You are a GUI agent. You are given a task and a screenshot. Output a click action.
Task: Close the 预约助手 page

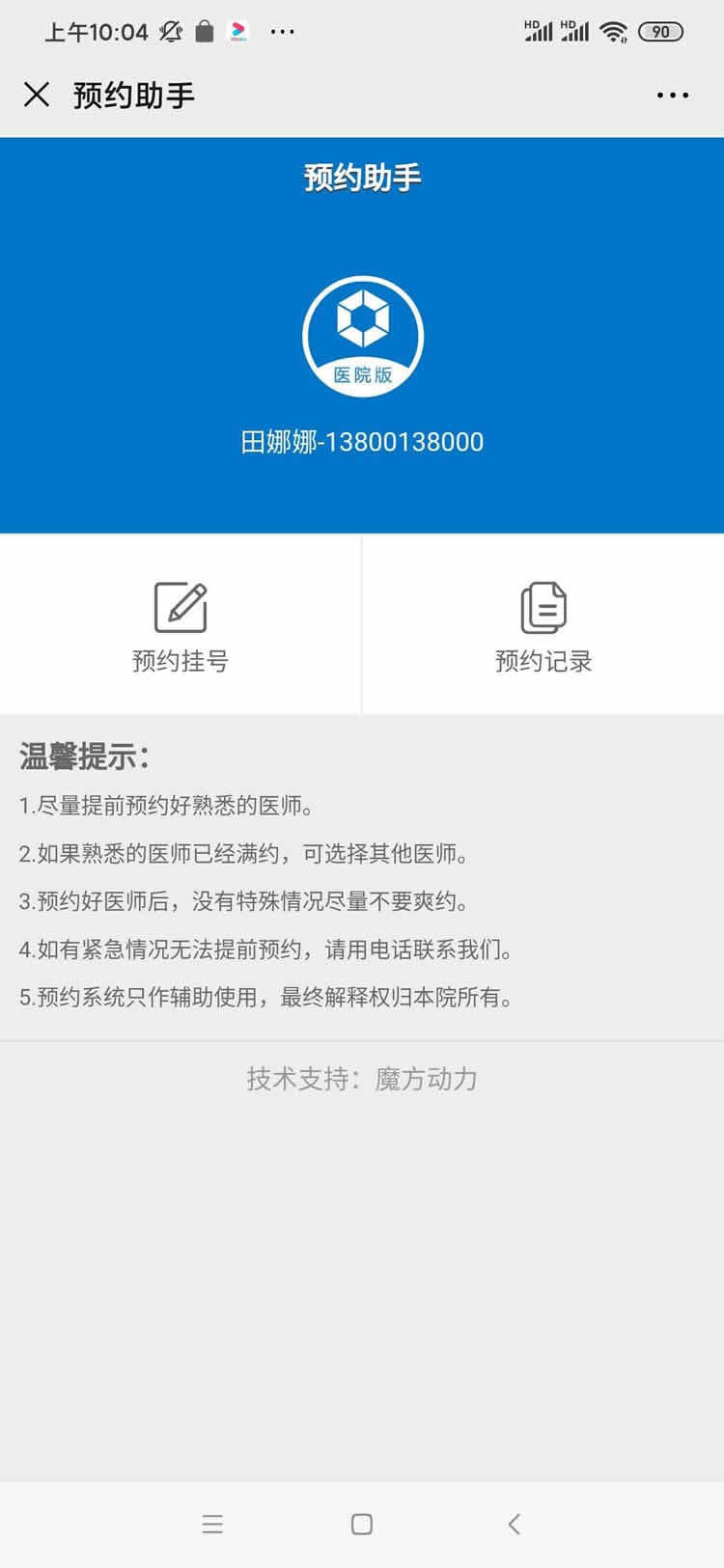[36, 95]
